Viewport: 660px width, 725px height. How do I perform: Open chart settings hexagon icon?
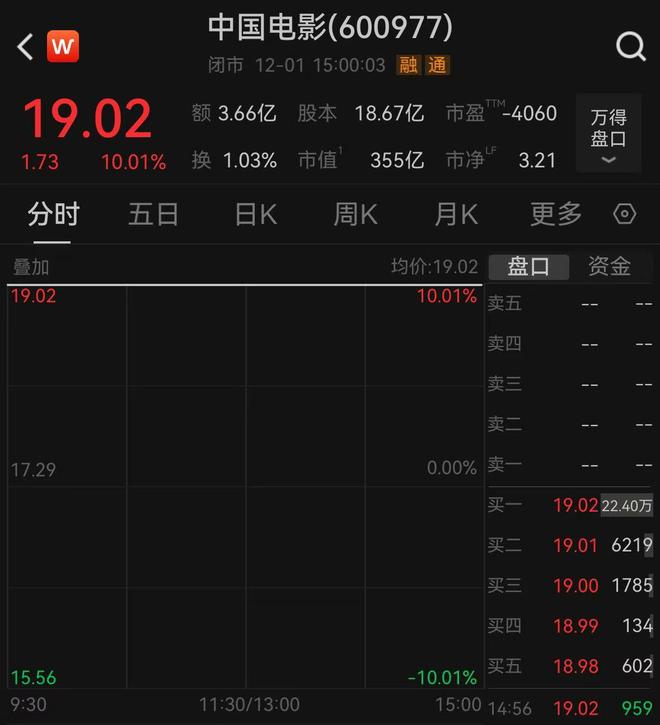click(624, 214)
